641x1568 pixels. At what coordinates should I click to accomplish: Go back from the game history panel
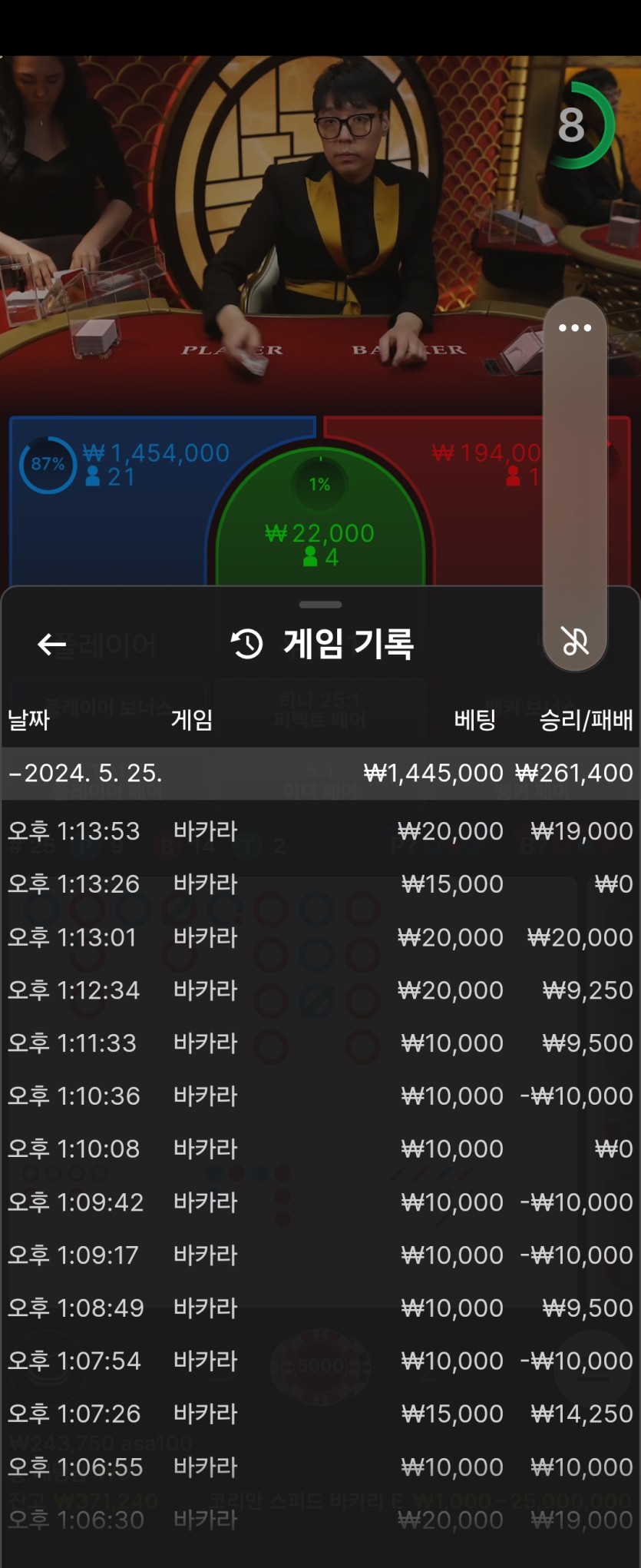(x=51, y=644)
